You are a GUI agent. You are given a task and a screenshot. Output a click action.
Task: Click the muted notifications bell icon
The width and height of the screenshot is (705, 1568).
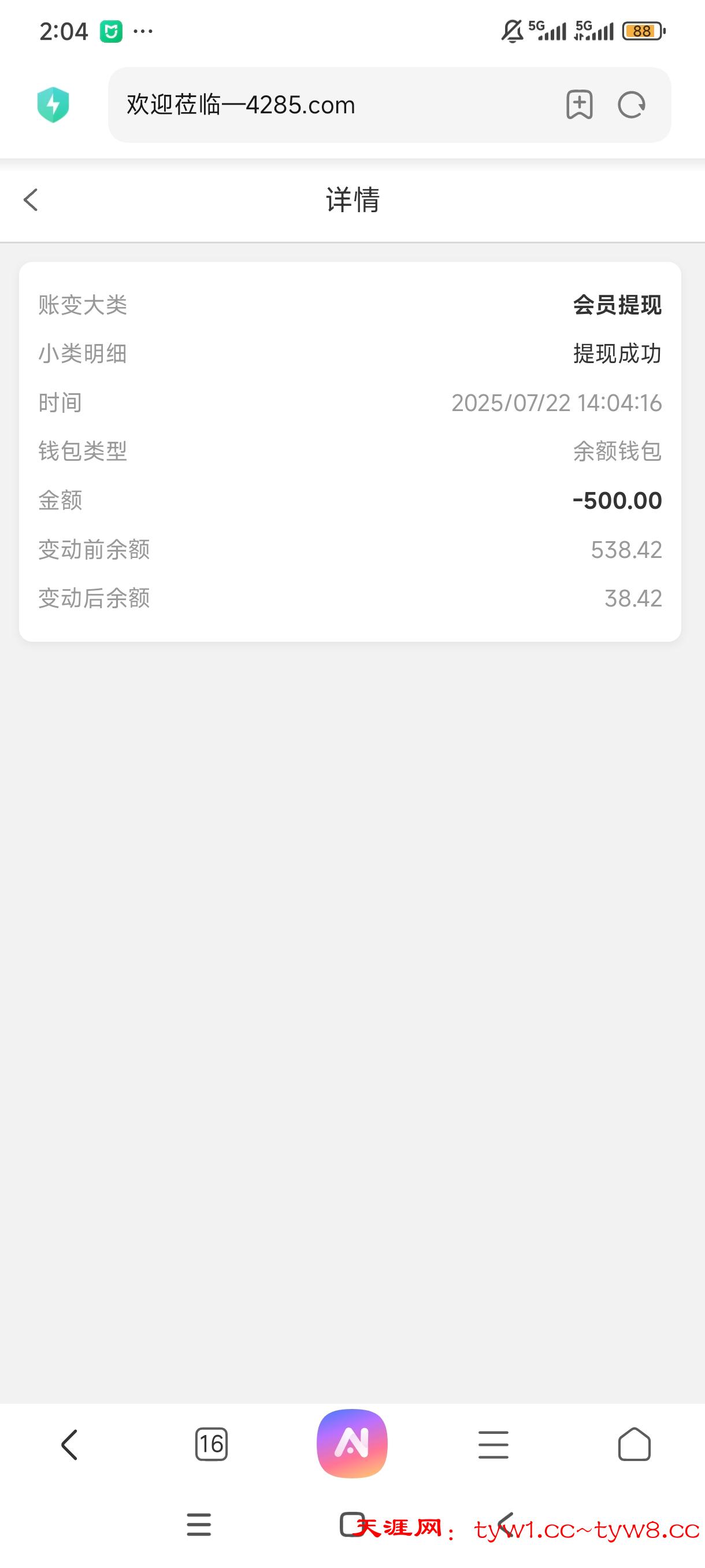[x=513, y=30]
